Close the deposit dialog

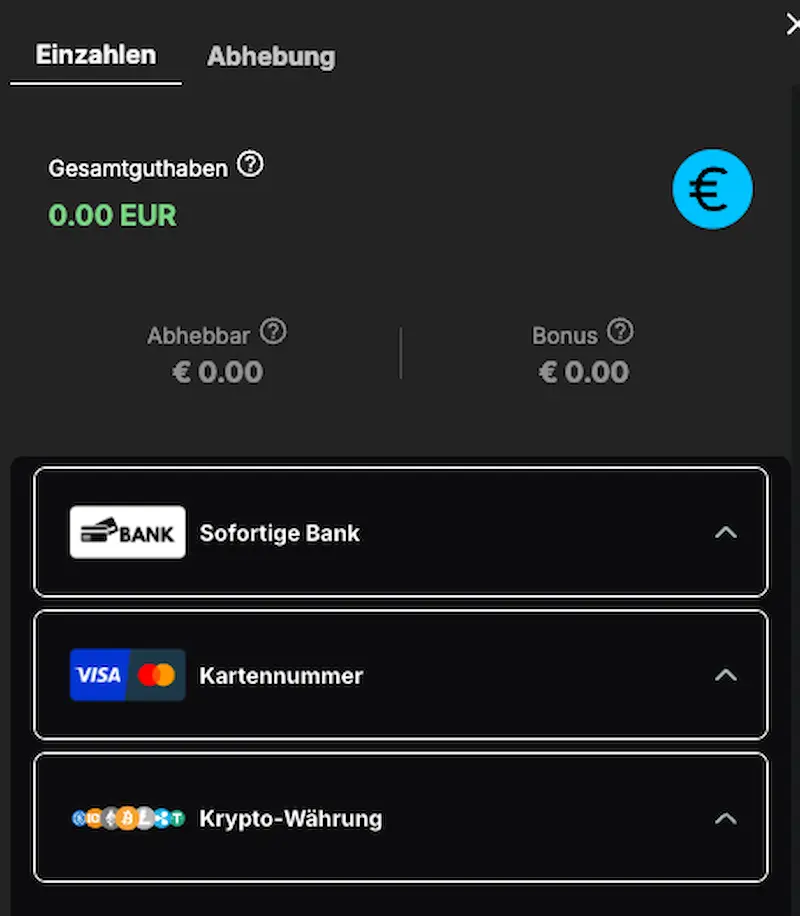coord(791,24)
